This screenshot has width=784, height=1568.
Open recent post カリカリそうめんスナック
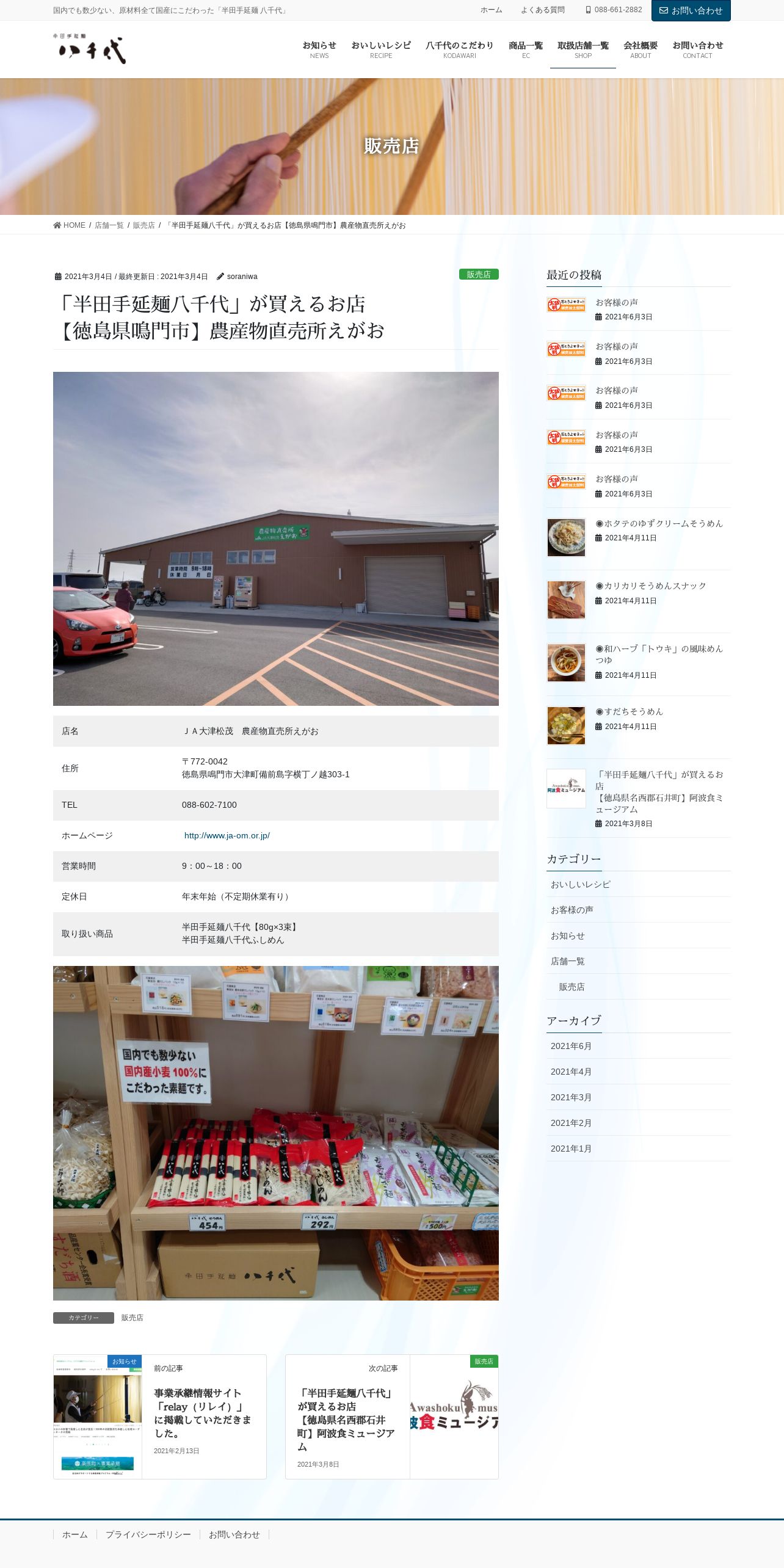pyautogui.click(x=651, y=586)
